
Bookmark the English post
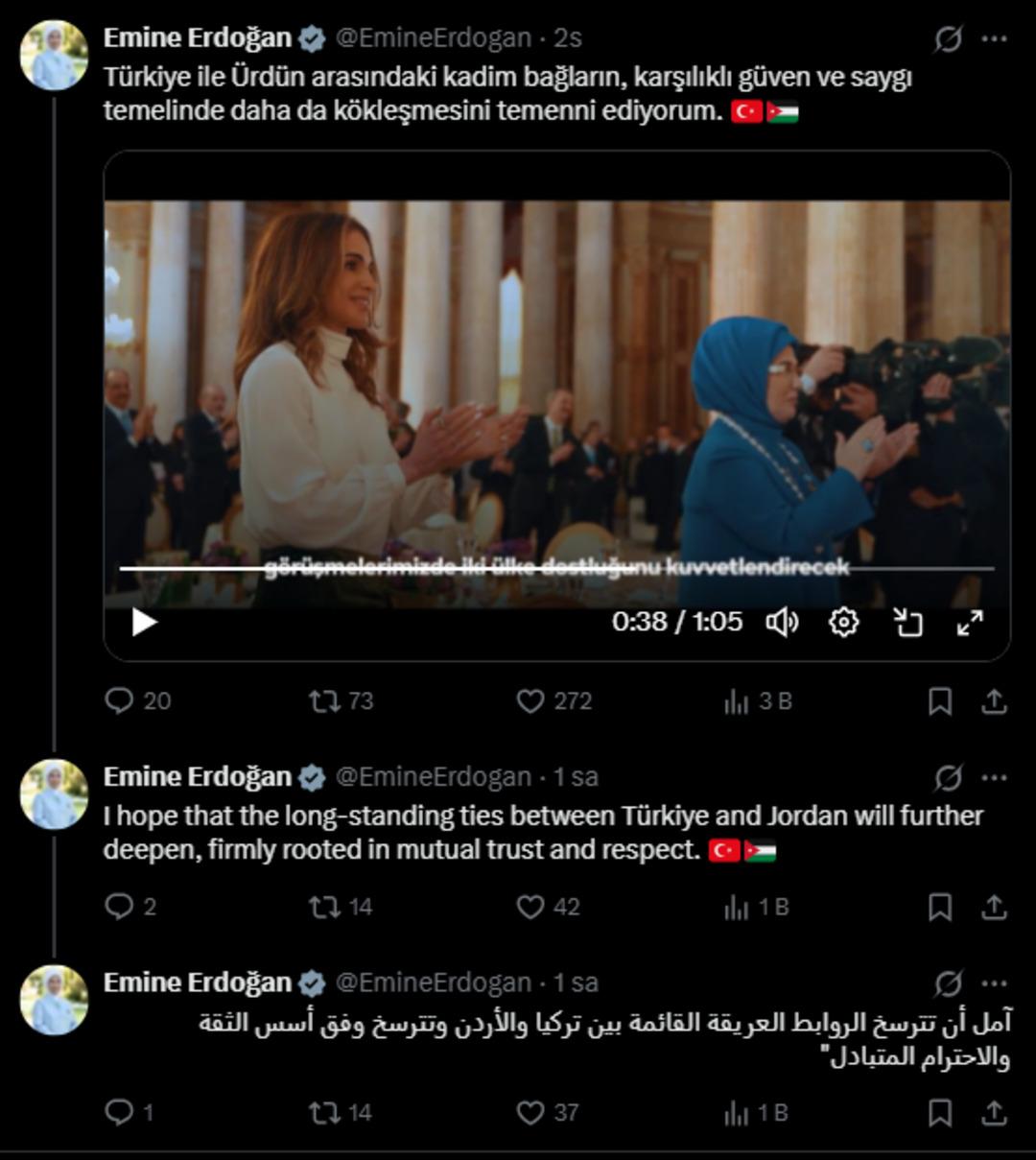click(x=940, y=907)
